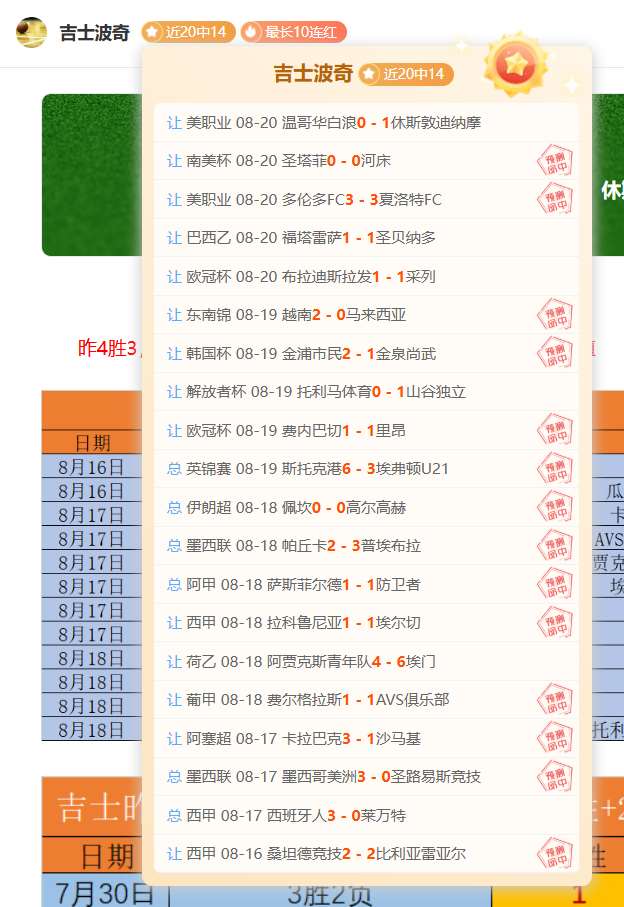The width and height of the screenshot is (624, 907).
Task: Open 桑坦德竞技 vs 比利亚雷亚尔 row
Action: 366,853
